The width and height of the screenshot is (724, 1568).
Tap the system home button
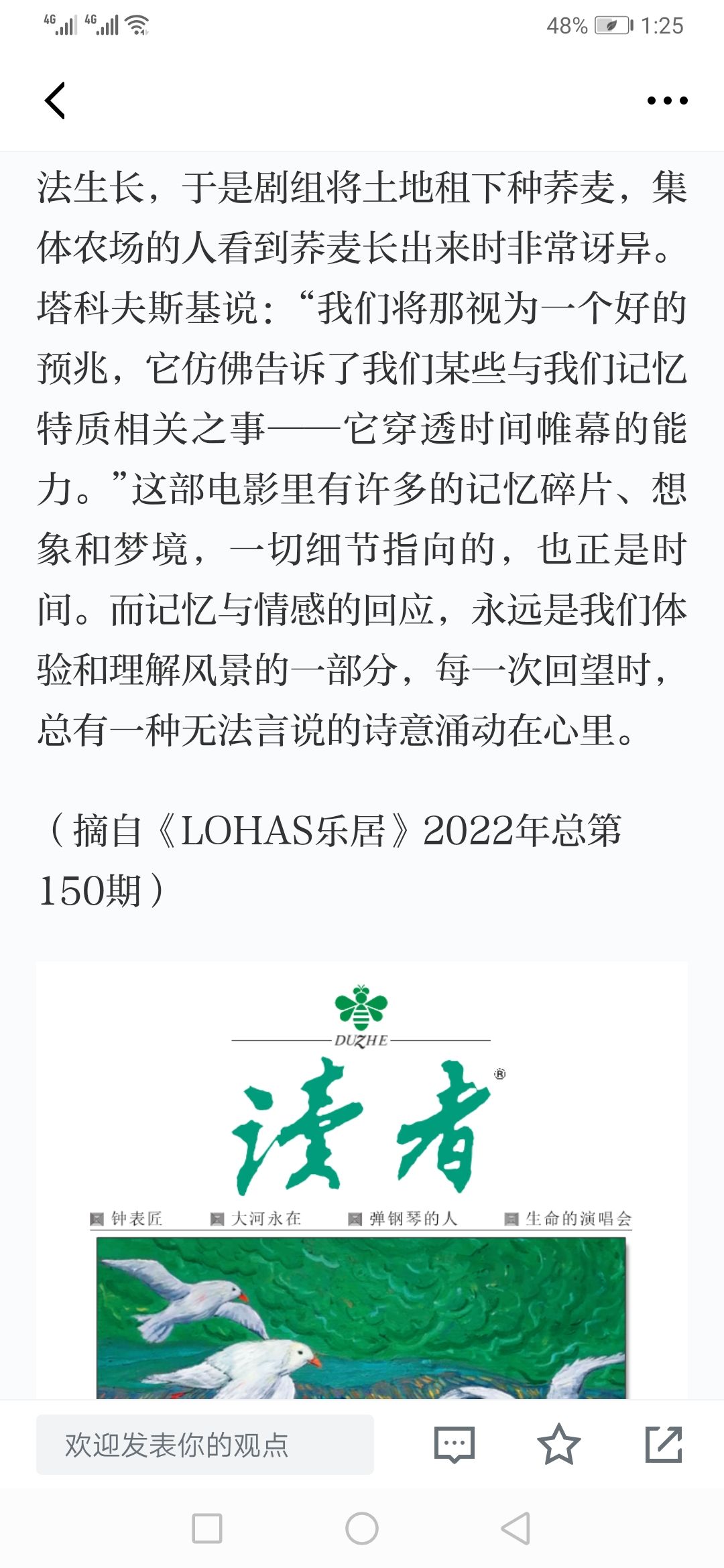tap(362, 1528)
